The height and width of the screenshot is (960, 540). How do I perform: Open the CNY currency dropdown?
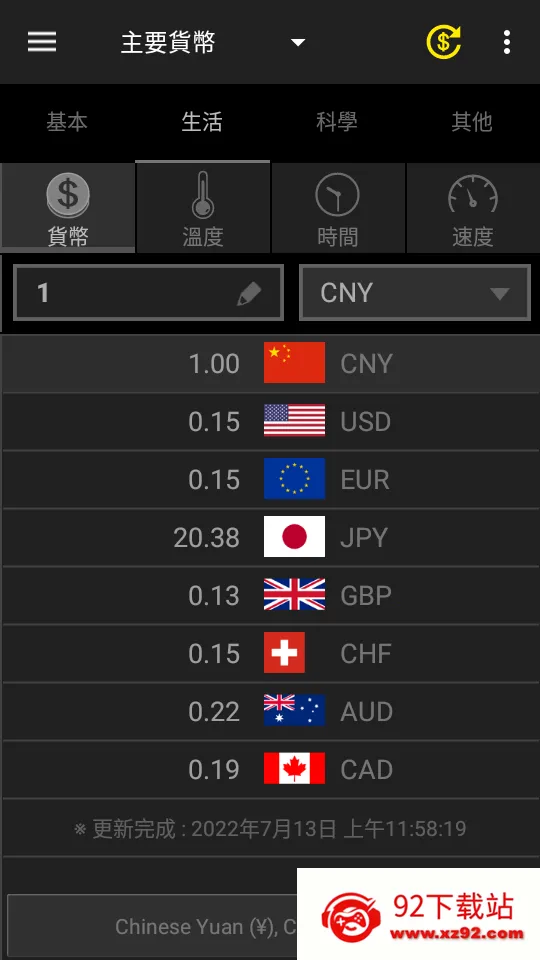tap(414, 293)
